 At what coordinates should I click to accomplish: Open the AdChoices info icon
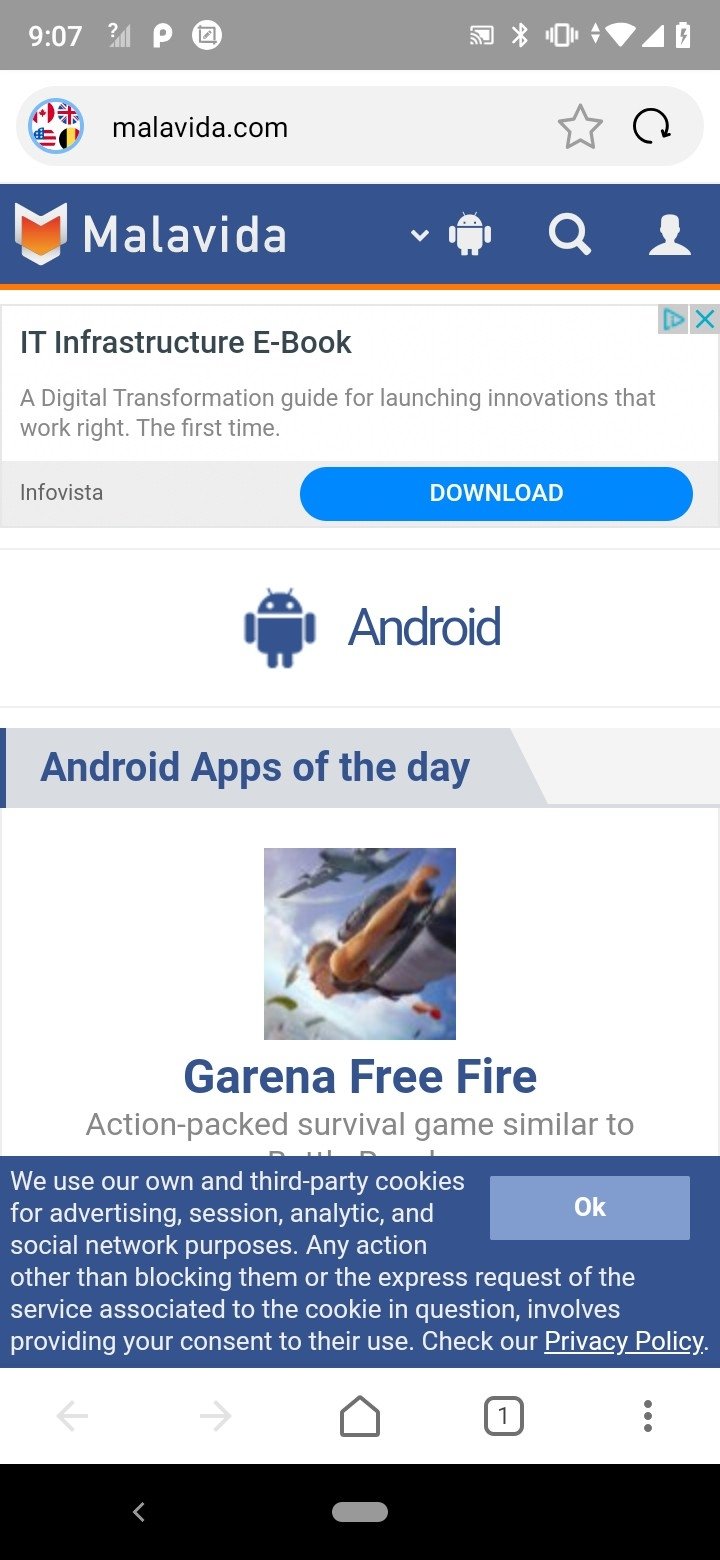click(674, 319)
